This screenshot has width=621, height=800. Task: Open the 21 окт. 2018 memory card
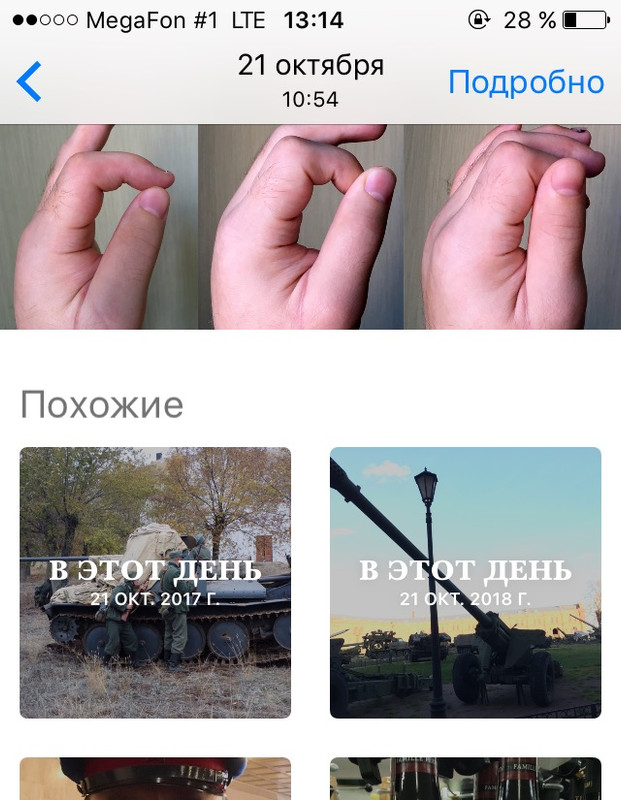pyautogui.click(x=465, y=582)
